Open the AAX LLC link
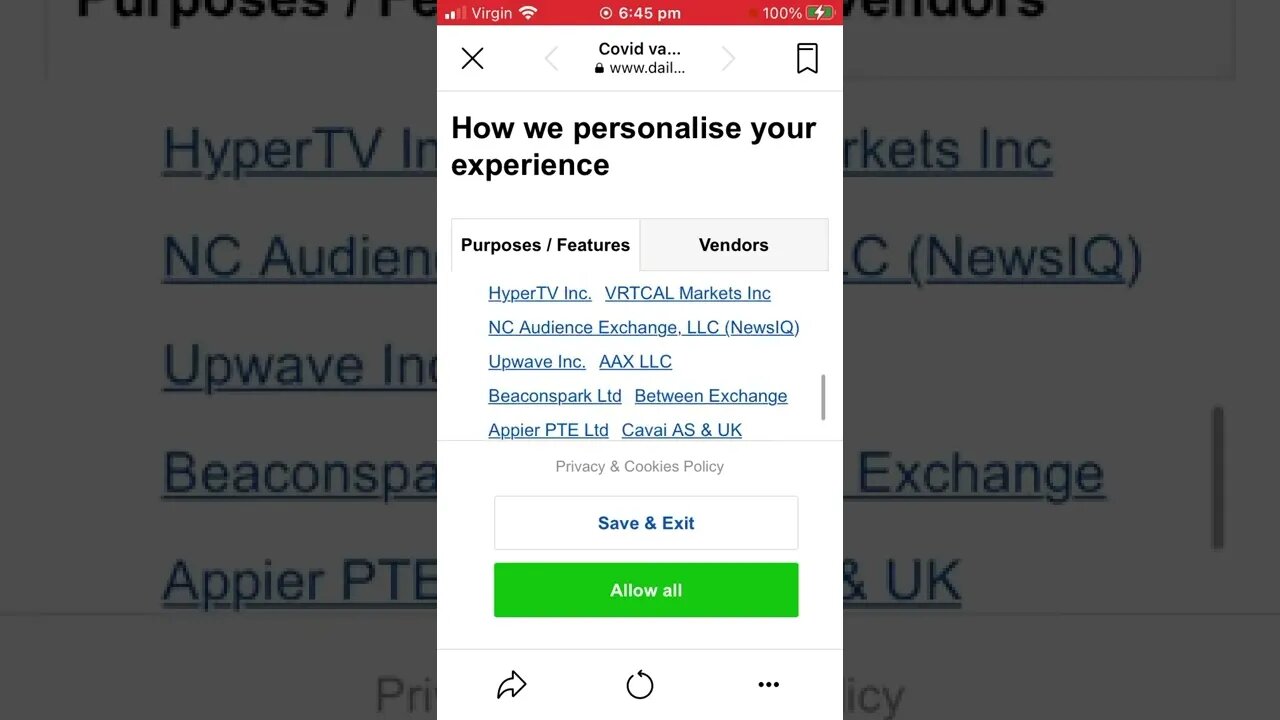Image resolution: width=1280 pixels, height=720 pixels. (x=635, y=361)
